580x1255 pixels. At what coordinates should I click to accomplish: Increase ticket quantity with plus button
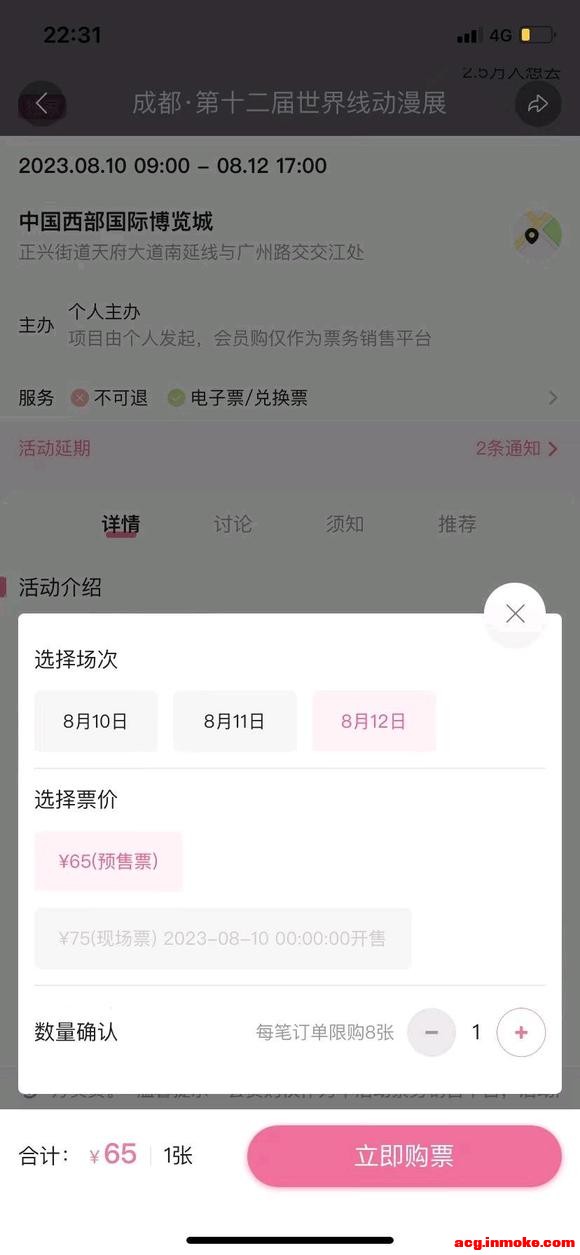521,1033
